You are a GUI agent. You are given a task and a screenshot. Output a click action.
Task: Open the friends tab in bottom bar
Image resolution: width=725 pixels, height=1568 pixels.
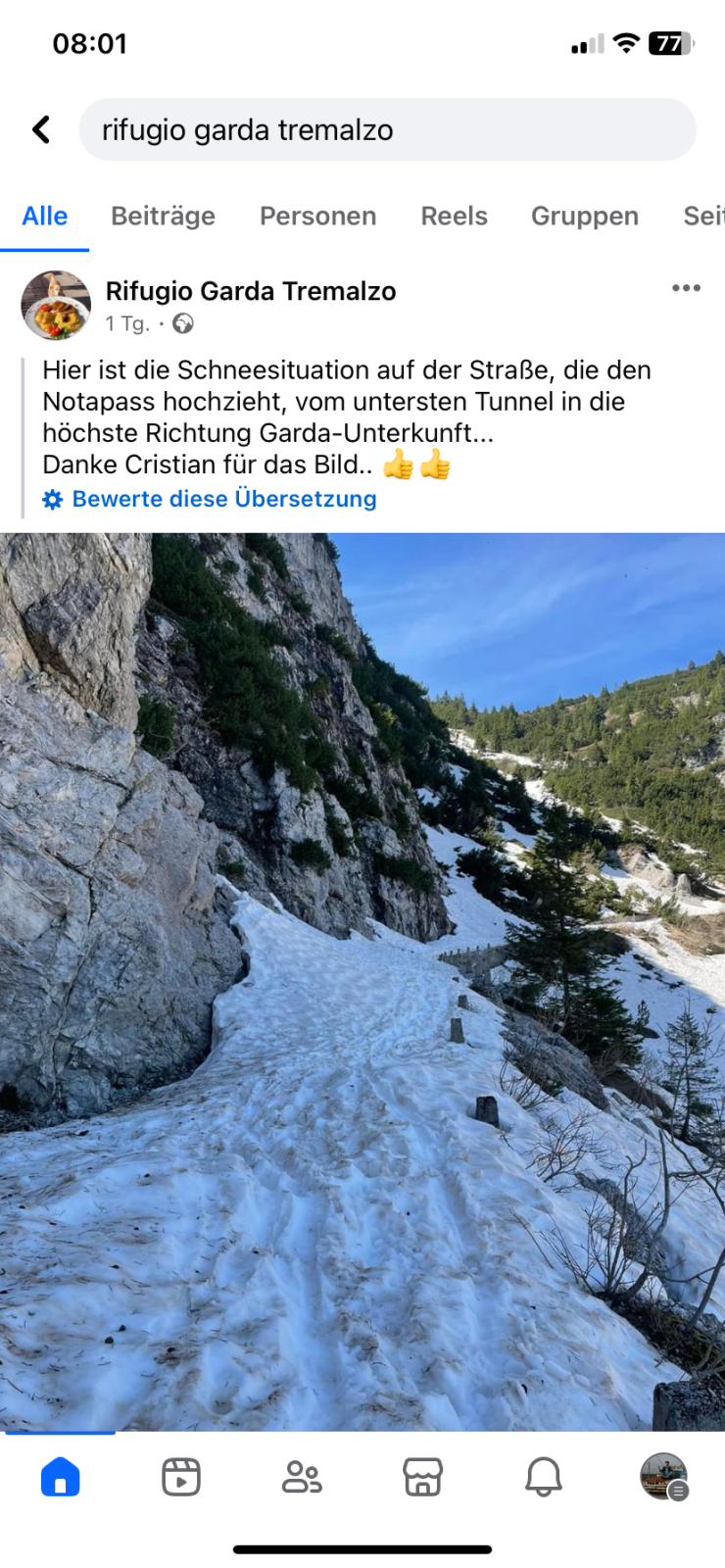302,1477
